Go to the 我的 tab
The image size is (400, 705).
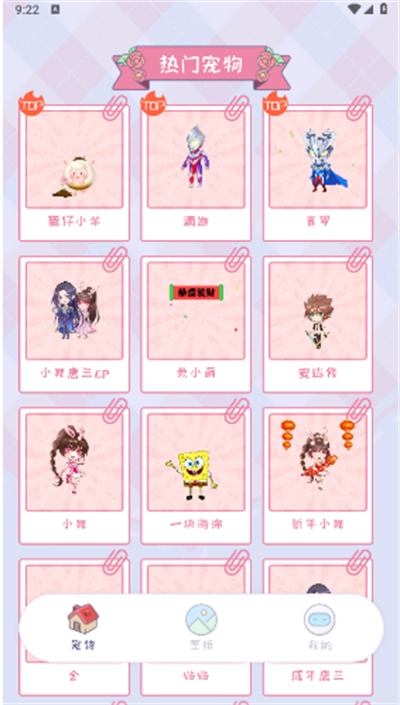[320, 628]
